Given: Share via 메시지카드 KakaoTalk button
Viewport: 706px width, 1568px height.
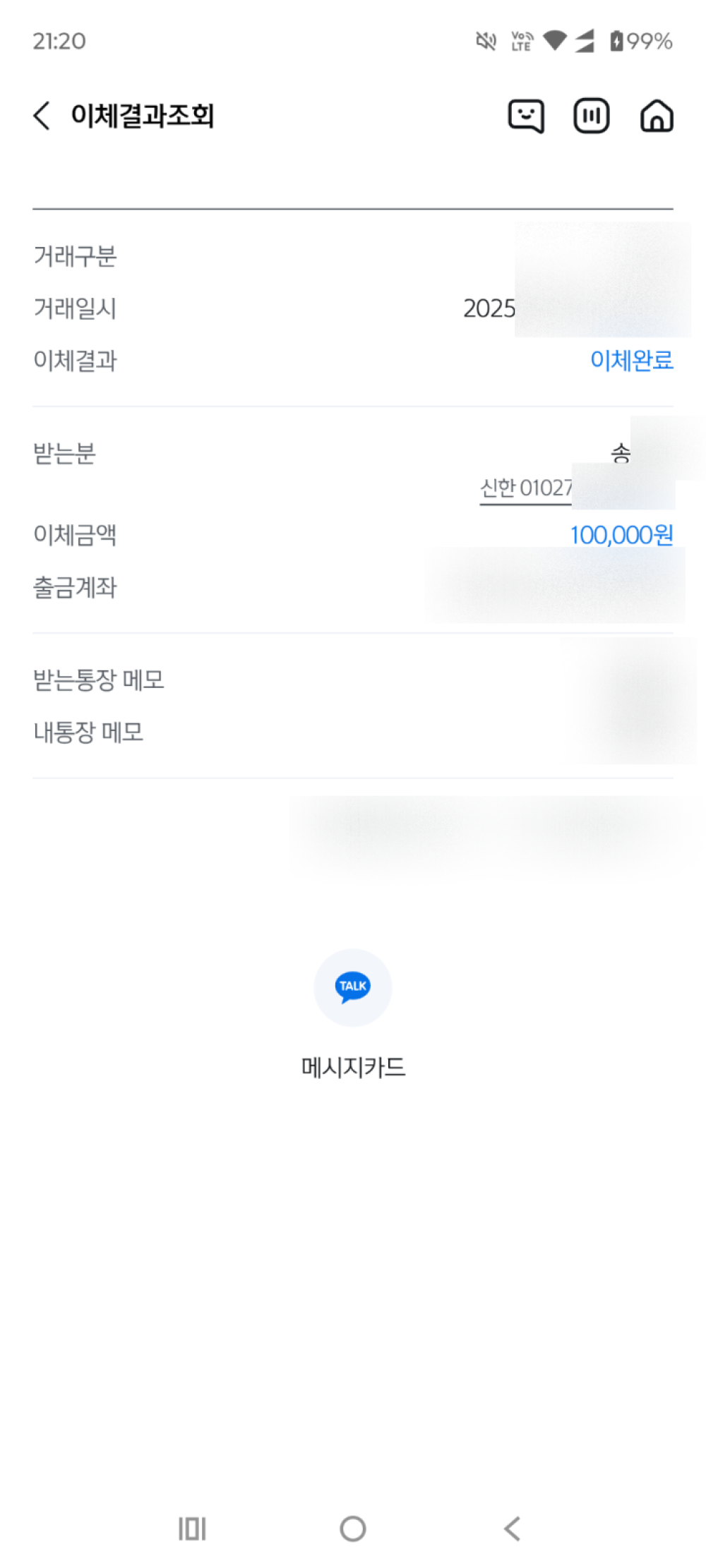Looking at the screenshot, I should 353,987.
